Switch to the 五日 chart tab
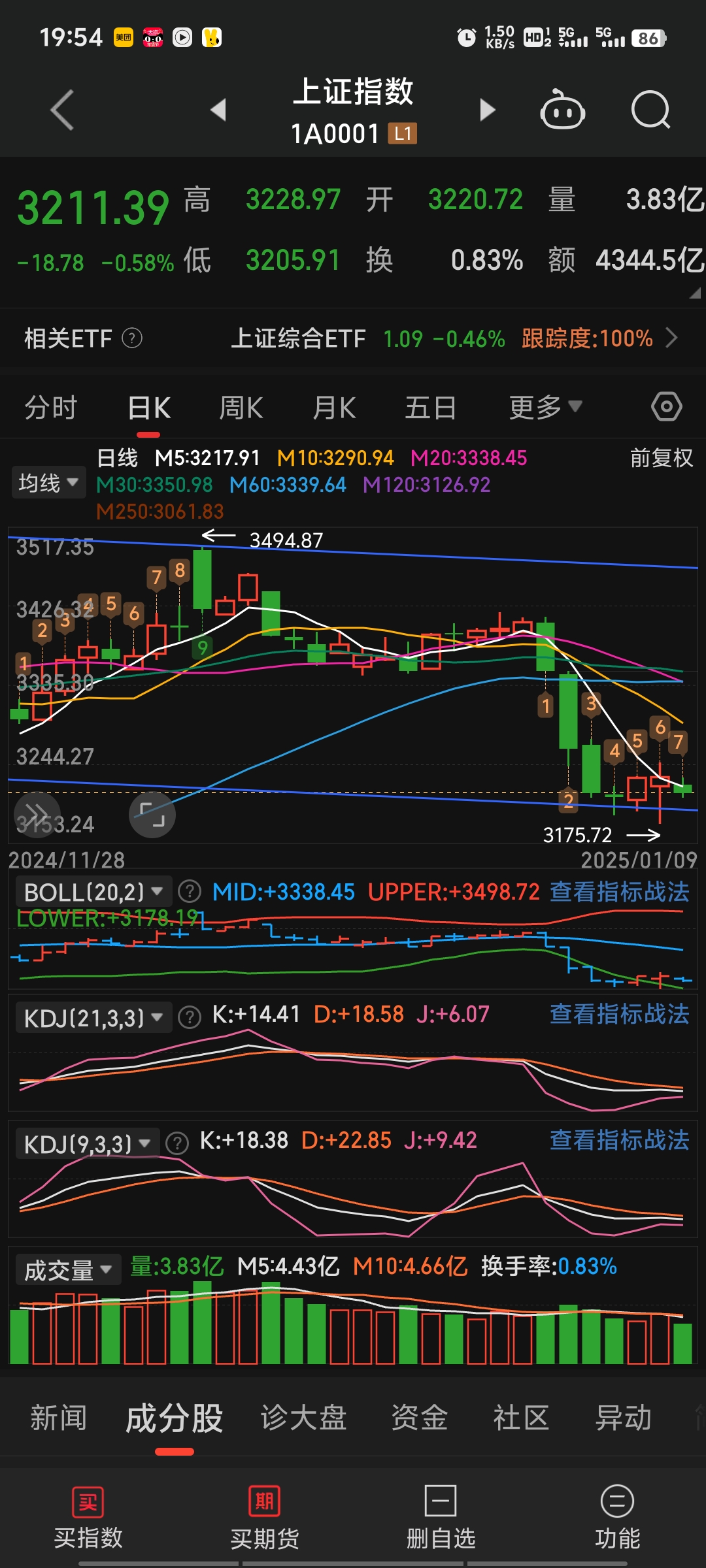Viewport: 706px width, 1568px height. 430,408
